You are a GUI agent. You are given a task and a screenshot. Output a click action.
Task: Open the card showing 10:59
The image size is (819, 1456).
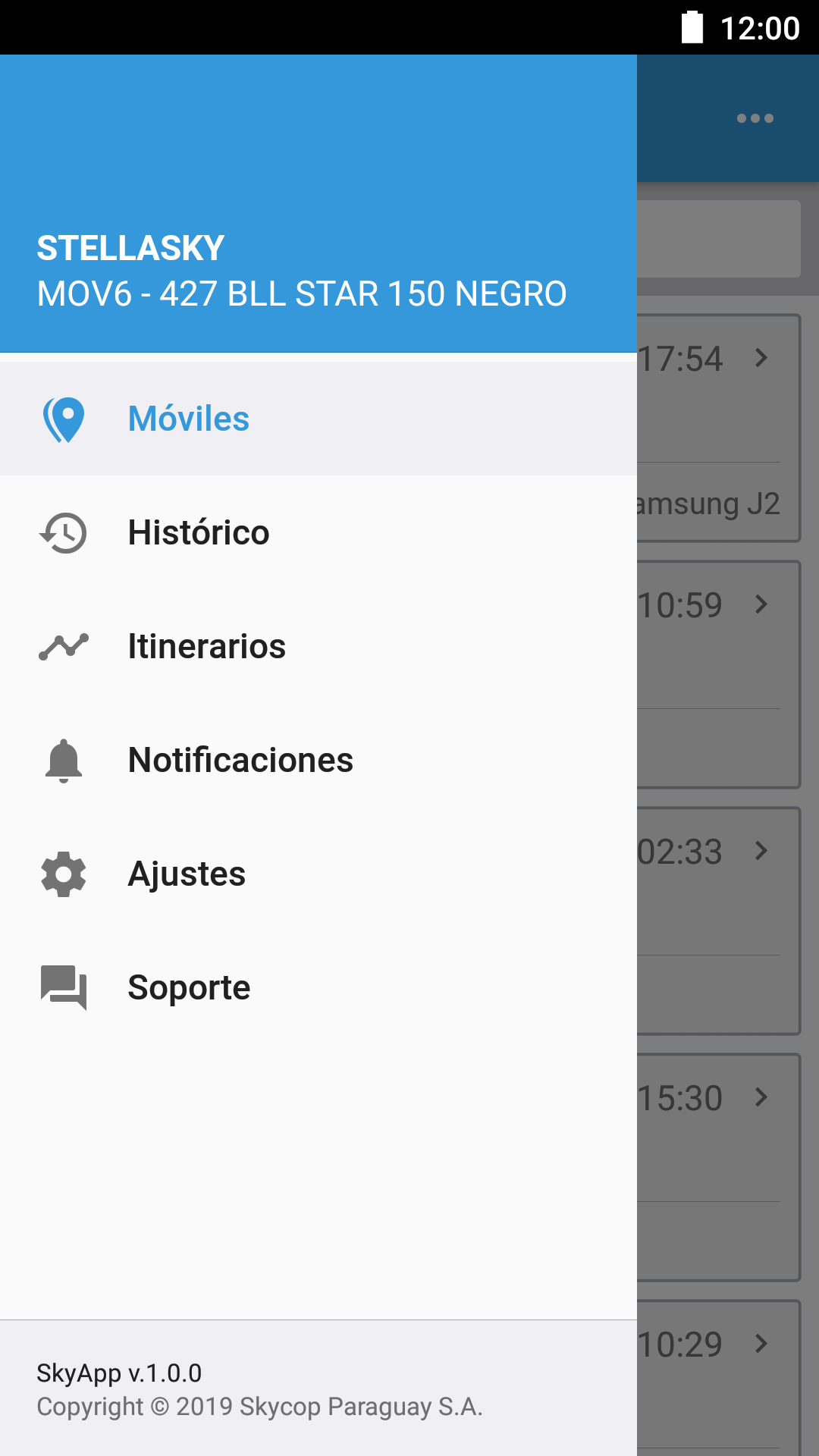click(x=719, y=675)
